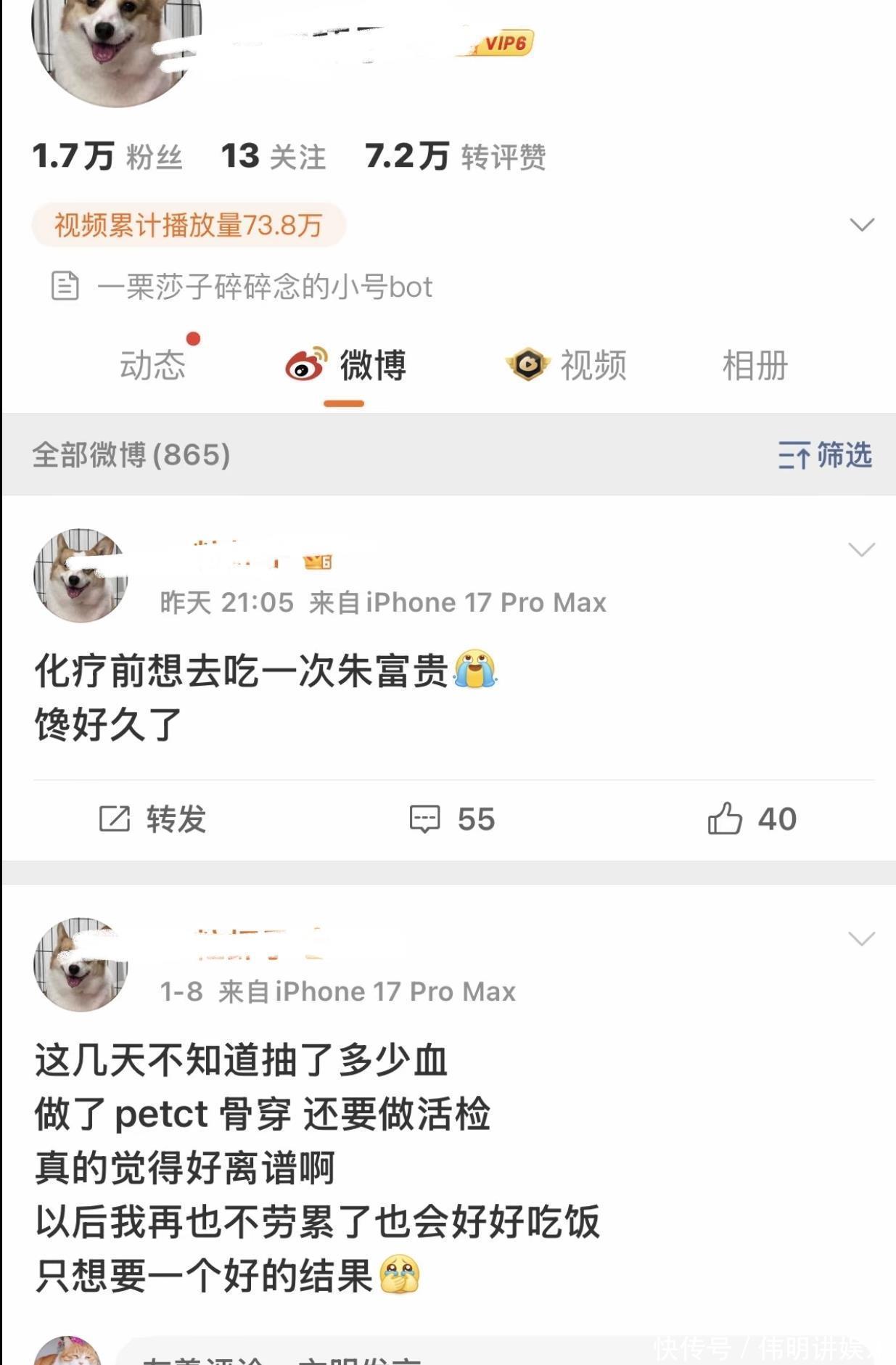Open the options chevron on the 朱富贵 post
The height and width of the screenshot is (1365, 896).
(862, 549)
